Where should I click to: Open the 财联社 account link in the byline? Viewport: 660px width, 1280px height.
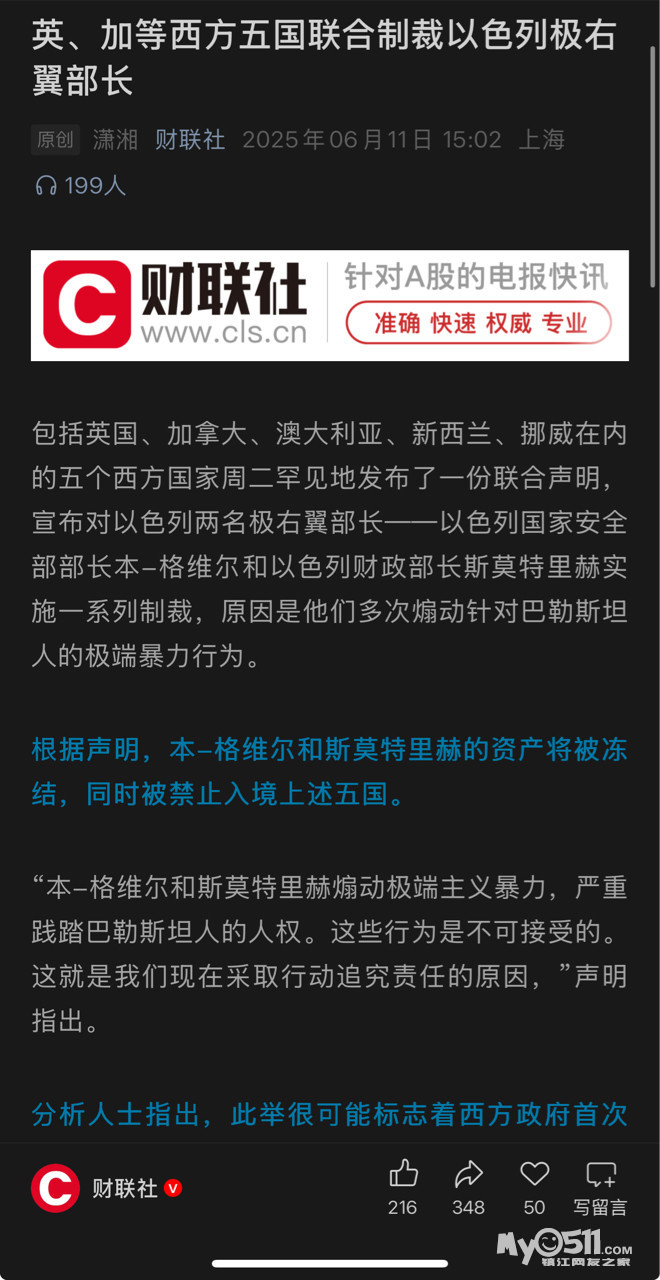pyautogui.click(x=190, y=139)
